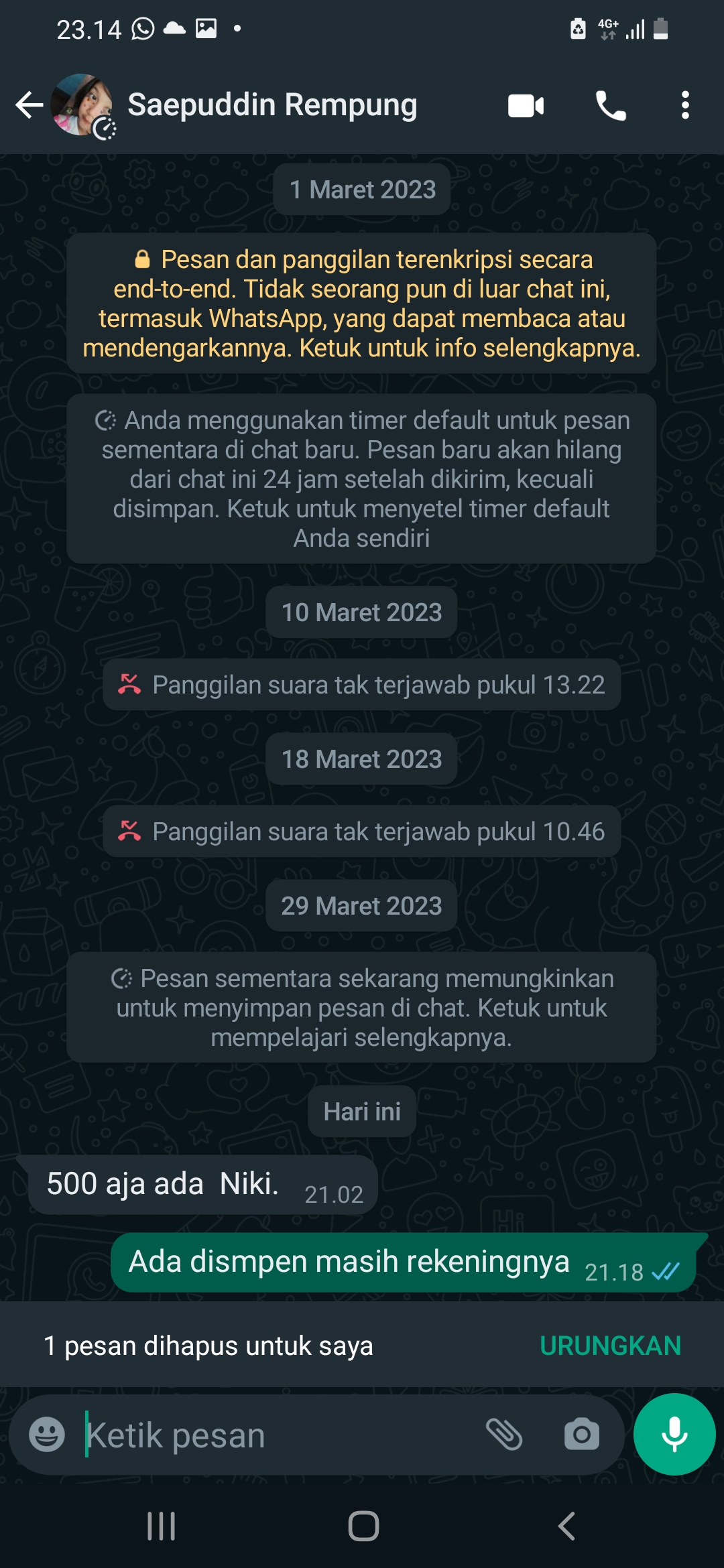Tap the missed voice call at 10.46
The image size is (724, 1568).
(361, 831)
